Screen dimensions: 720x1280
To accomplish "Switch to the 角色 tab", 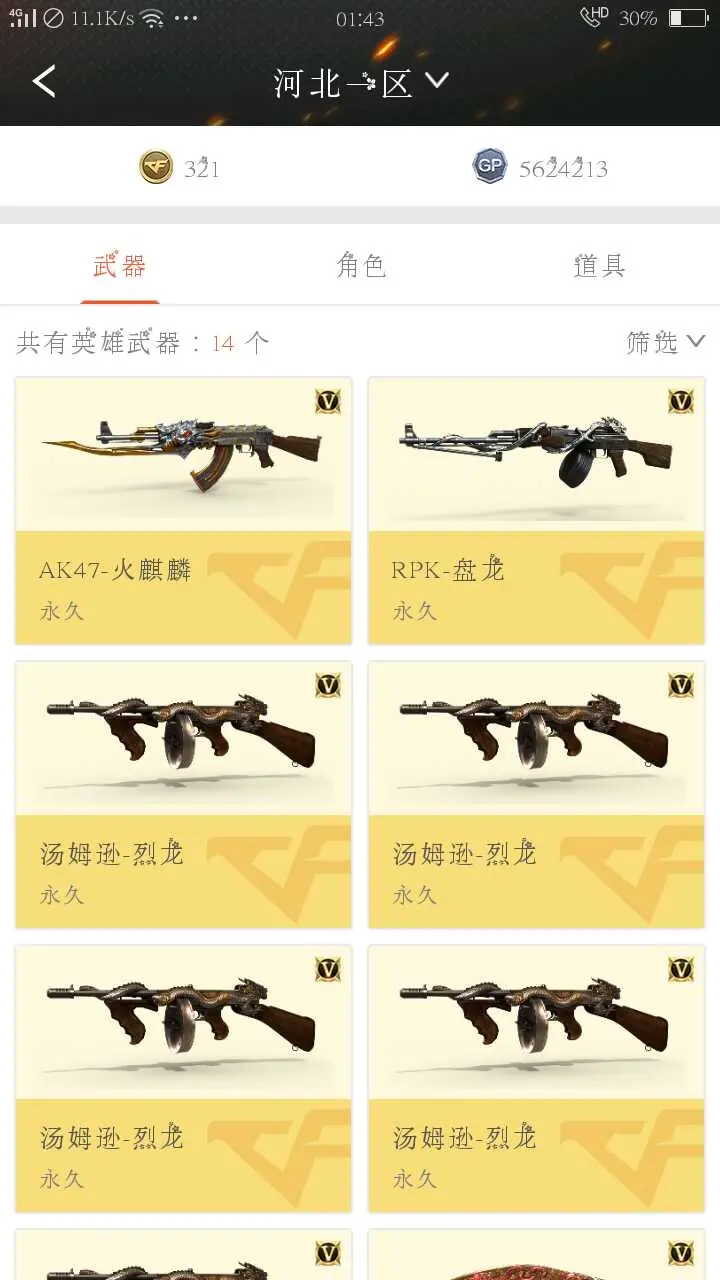I will pyautogui.click(x=360, y=266).
